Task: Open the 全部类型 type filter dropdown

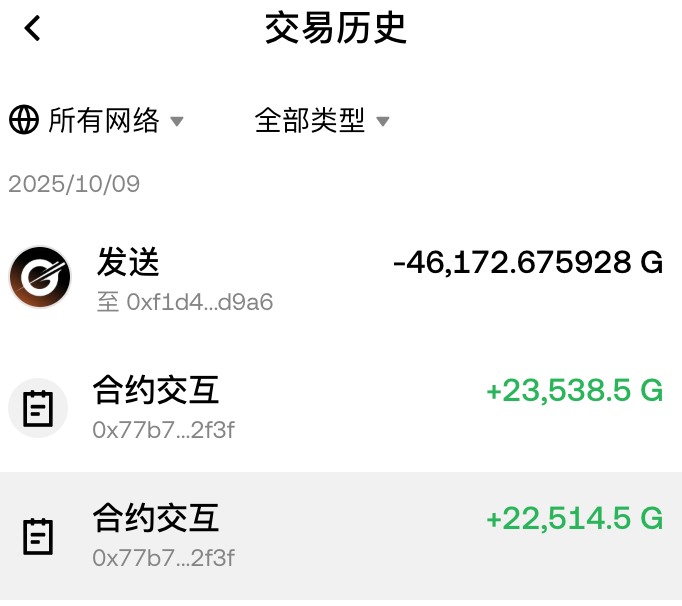Action: (x=321, y=122)
